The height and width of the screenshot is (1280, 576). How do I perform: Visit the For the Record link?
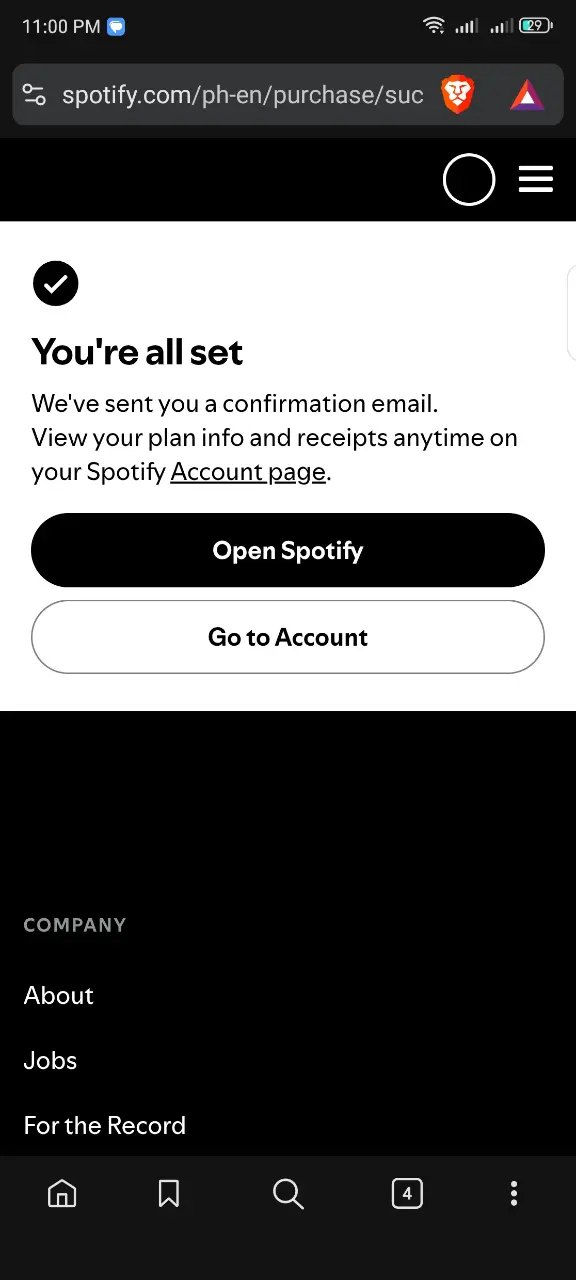point(105,1125)
